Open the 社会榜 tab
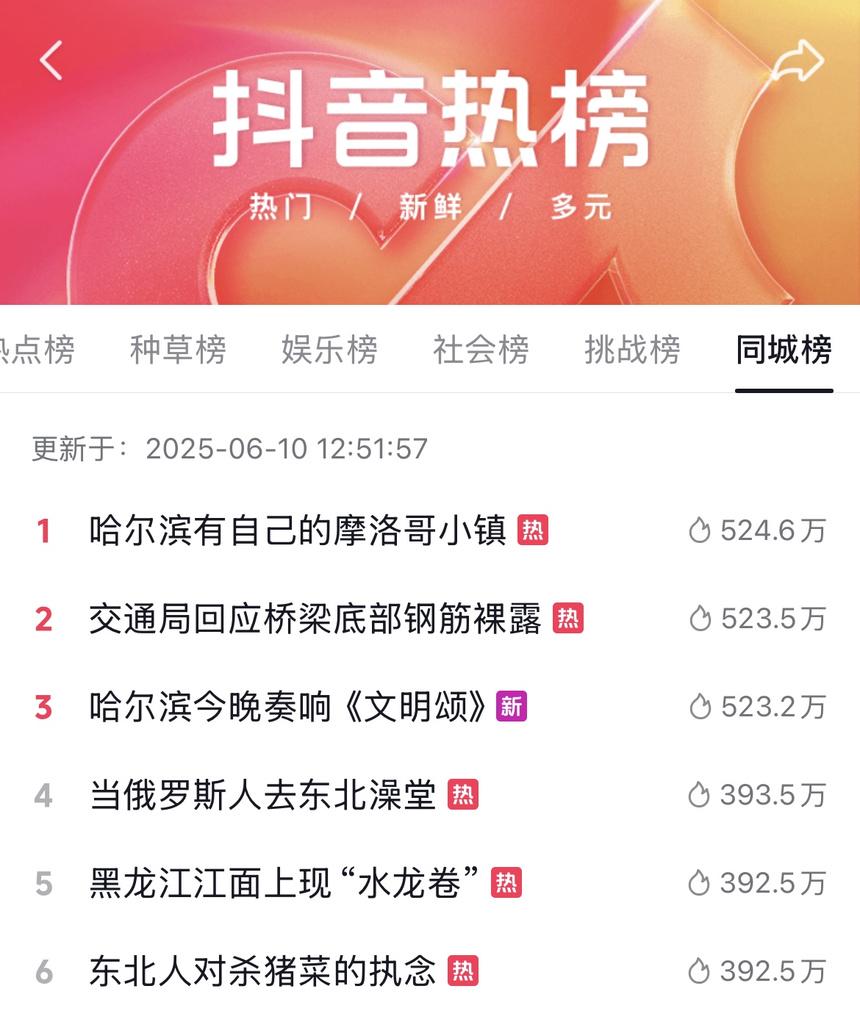The image size is (860, 1022). click(x=481, y=350)
